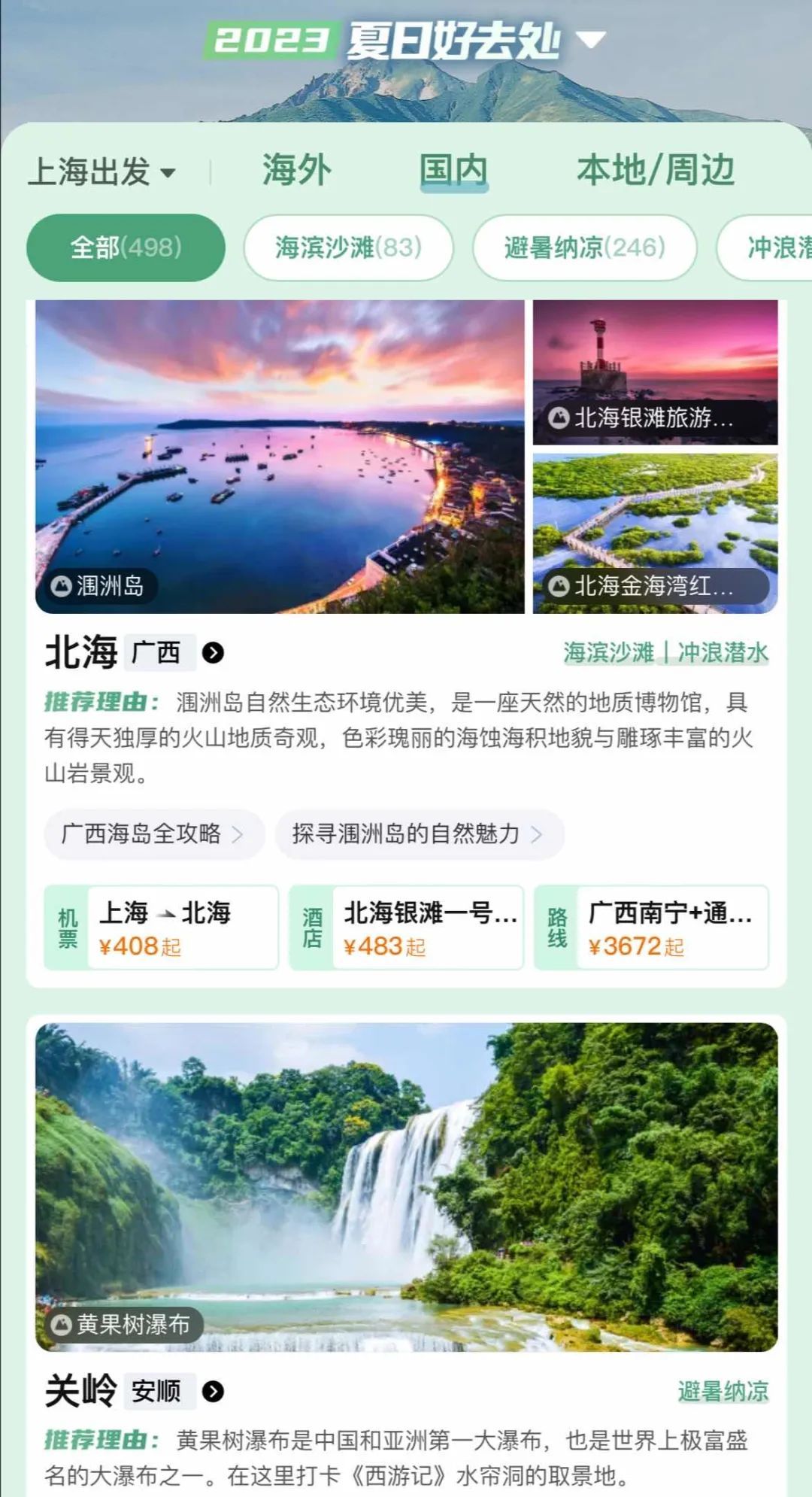Switch to the 海外 tab
Image resolution: width=812 pixels, height=1497 pixels.
pos(296,170)
